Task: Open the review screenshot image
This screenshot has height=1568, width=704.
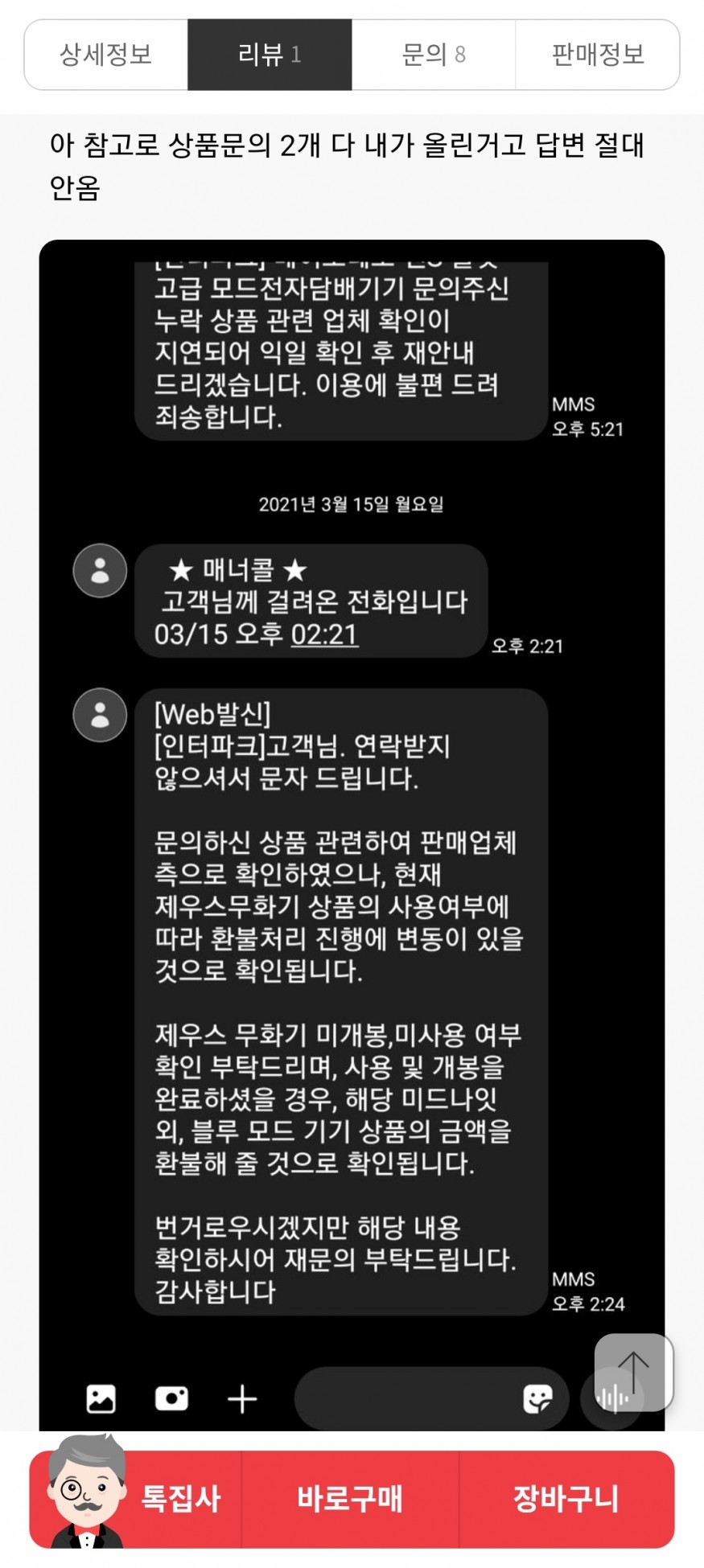Action: click(x=352, y=804)
